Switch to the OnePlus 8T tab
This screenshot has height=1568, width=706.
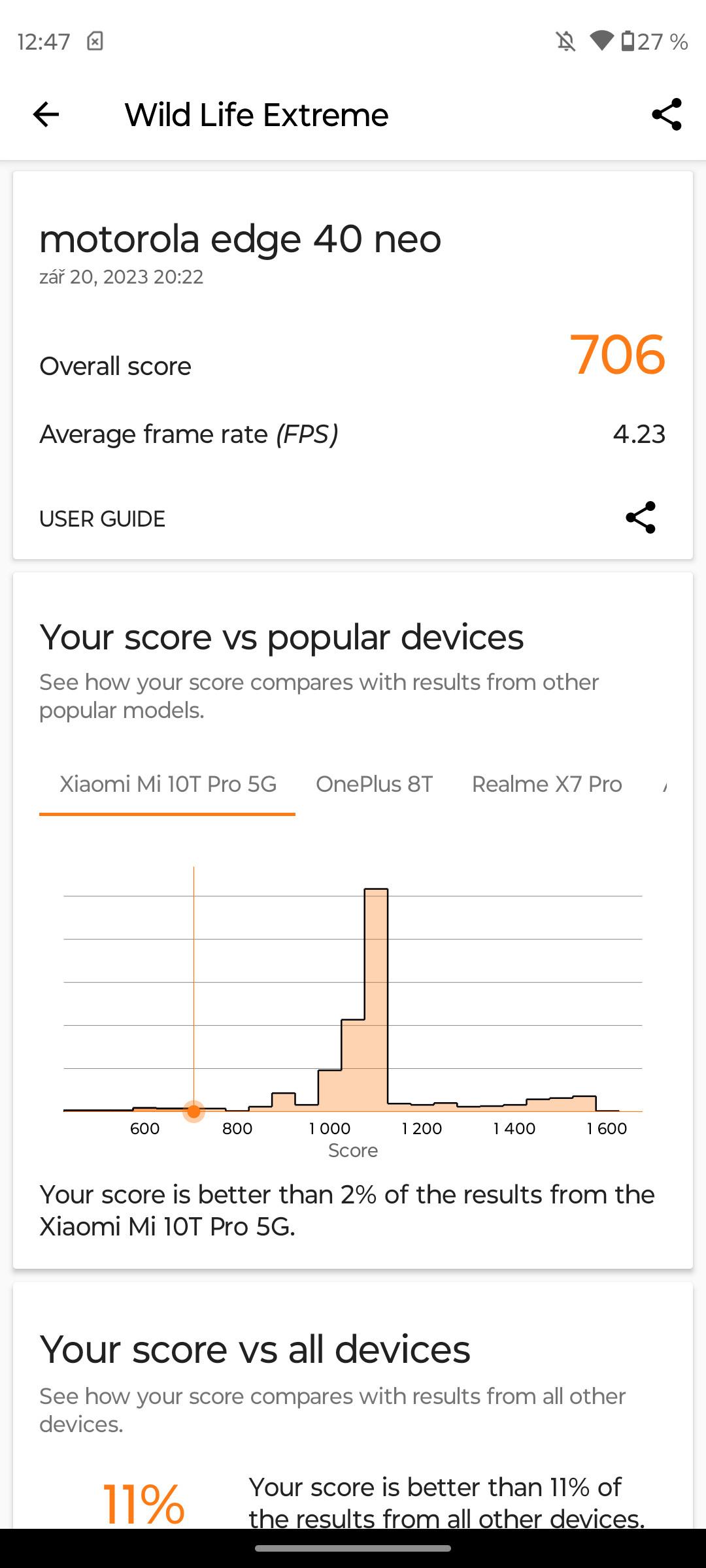click(x=374, y=784)
